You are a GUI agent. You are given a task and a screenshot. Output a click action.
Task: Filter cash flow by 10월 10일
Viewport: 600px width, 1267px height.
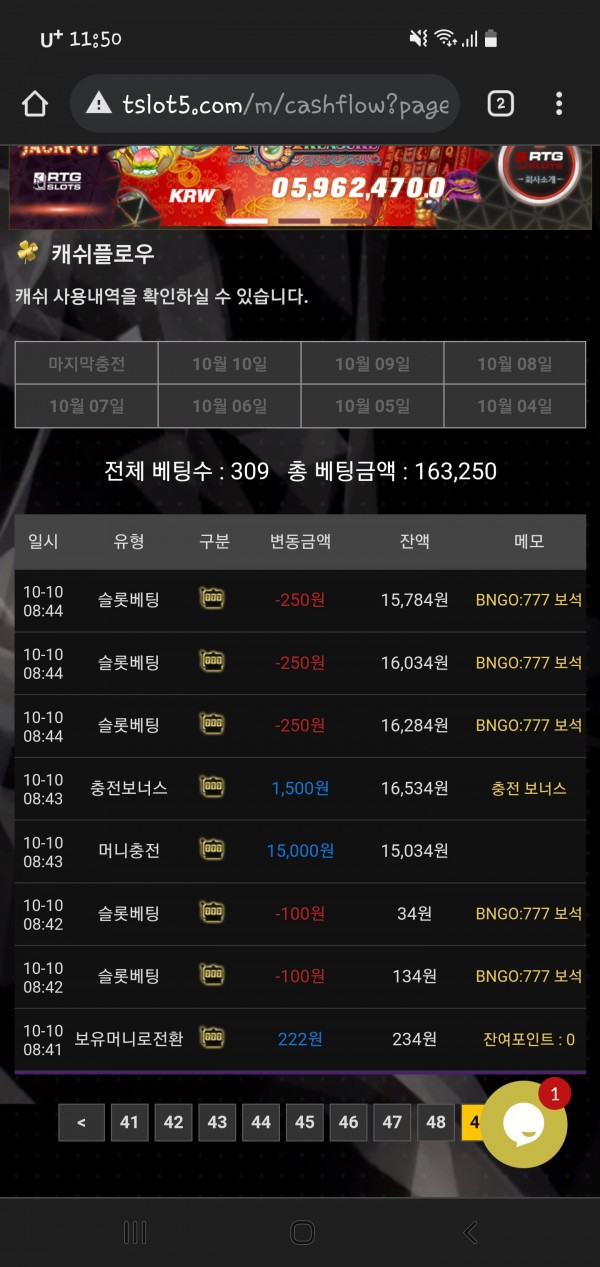click(x=229, y=363)
